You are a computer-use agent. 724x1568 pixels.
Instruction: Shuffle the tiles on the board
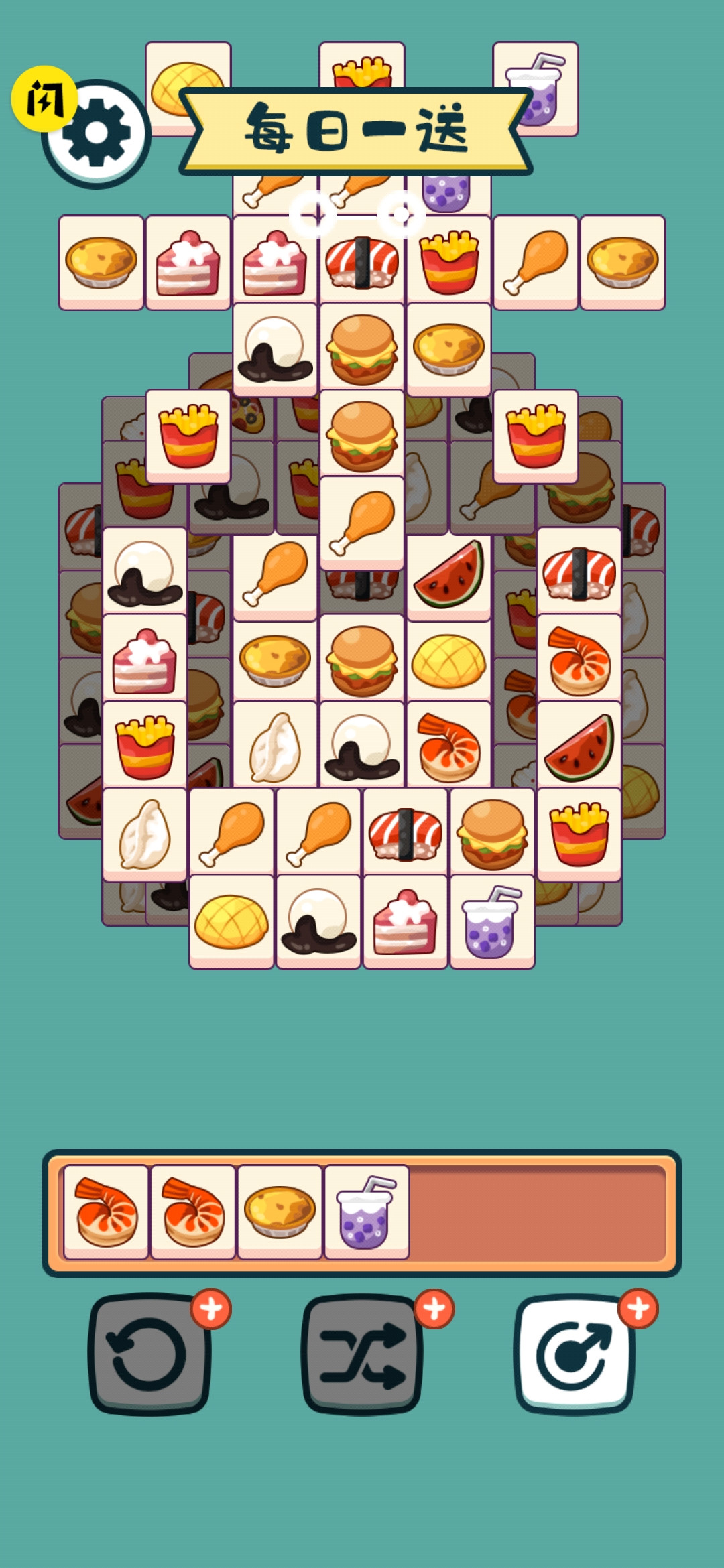[362, 1354]
